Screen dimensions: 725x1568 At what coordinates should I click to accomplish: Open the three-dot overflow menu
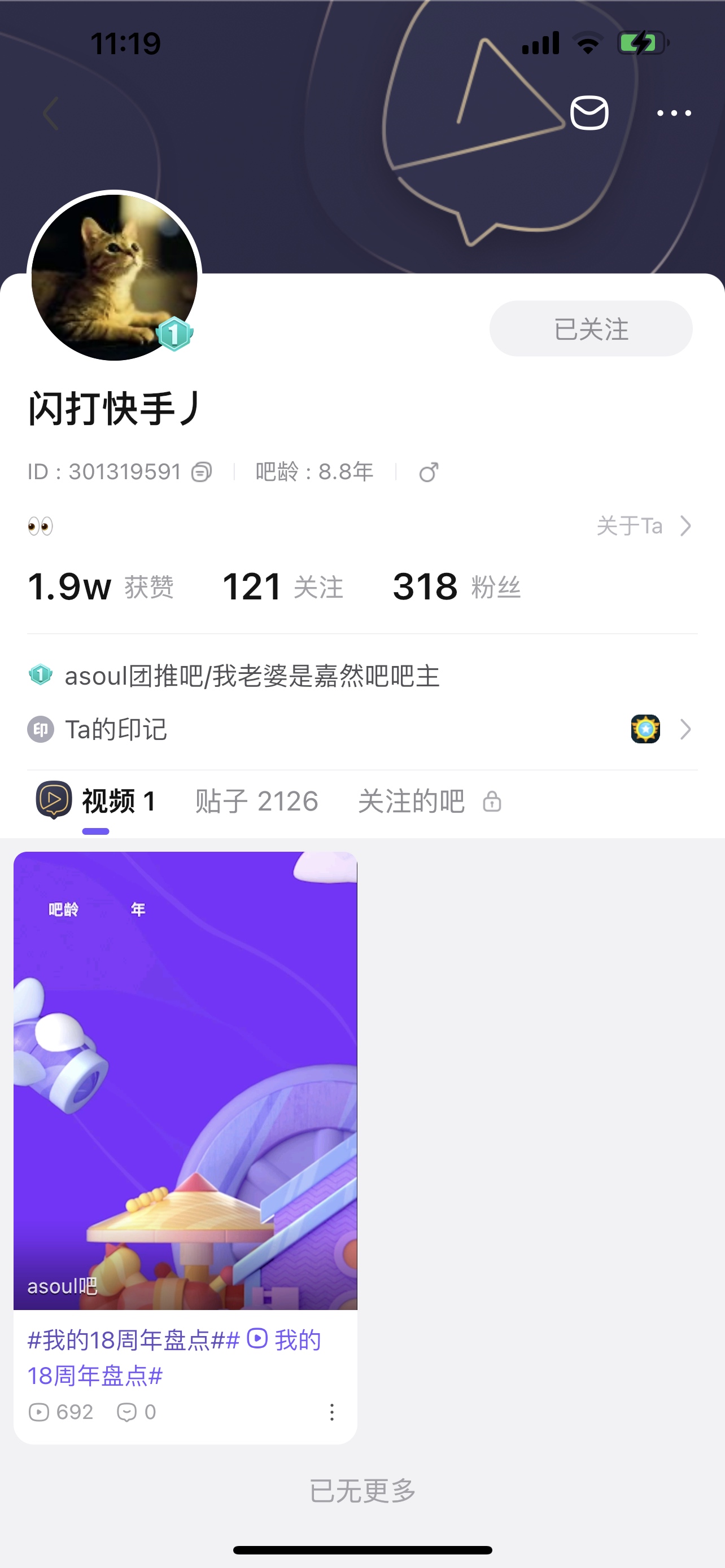pos(674,113)
